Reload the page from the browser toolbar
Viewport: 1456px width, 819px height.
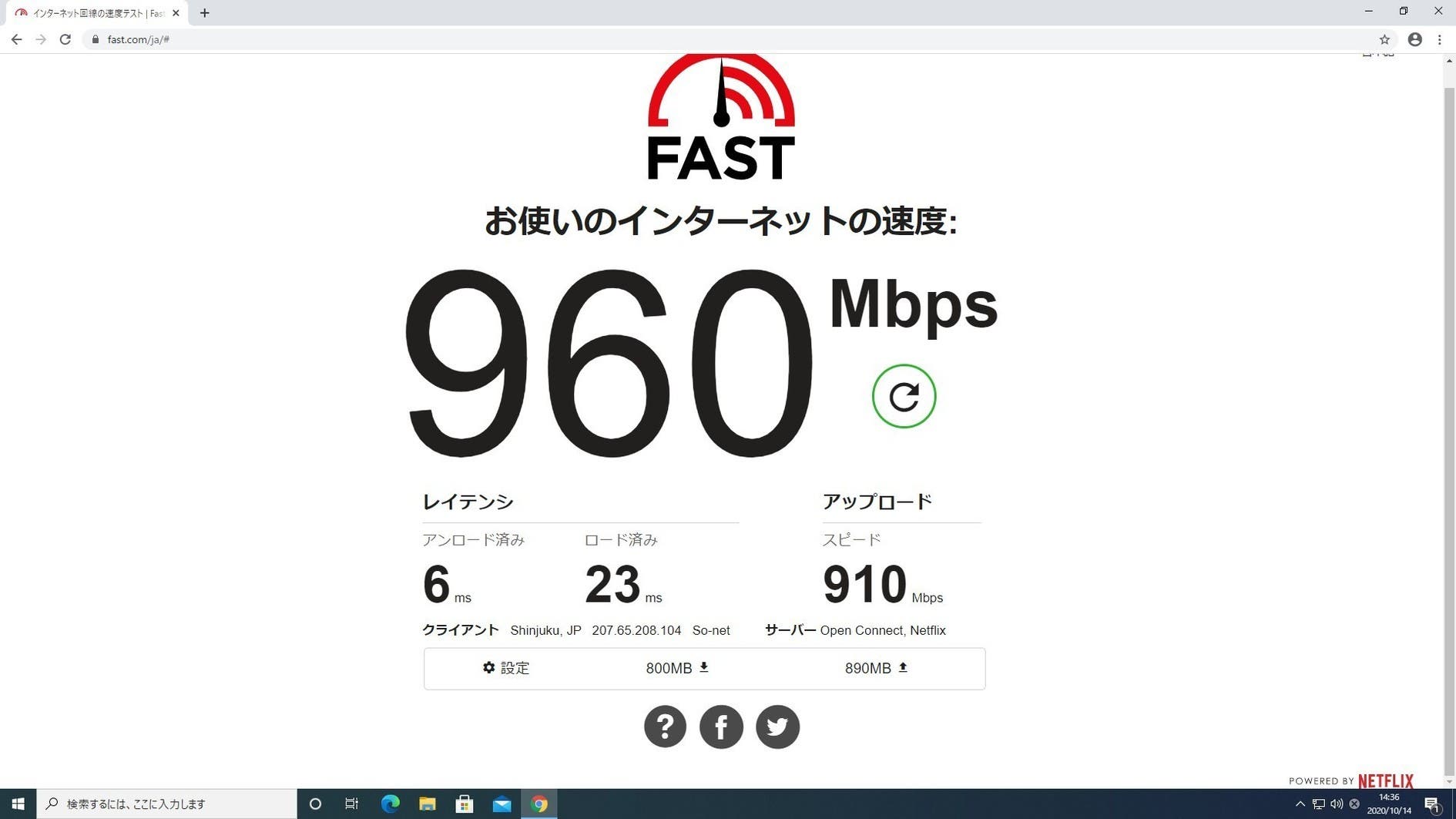point(65,39)
